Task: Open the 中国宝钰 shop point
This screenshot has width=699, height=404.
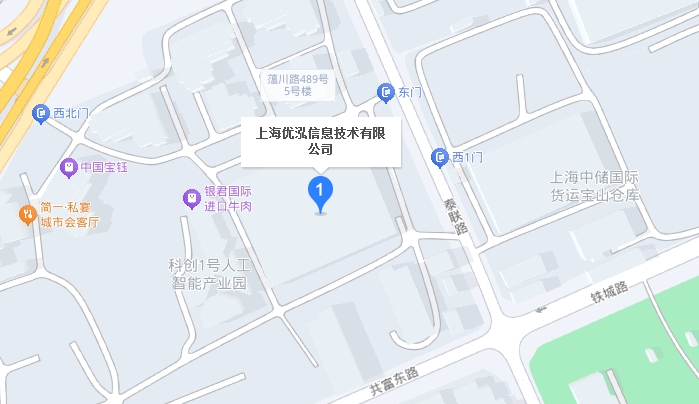Action: (x=69, y=167)
